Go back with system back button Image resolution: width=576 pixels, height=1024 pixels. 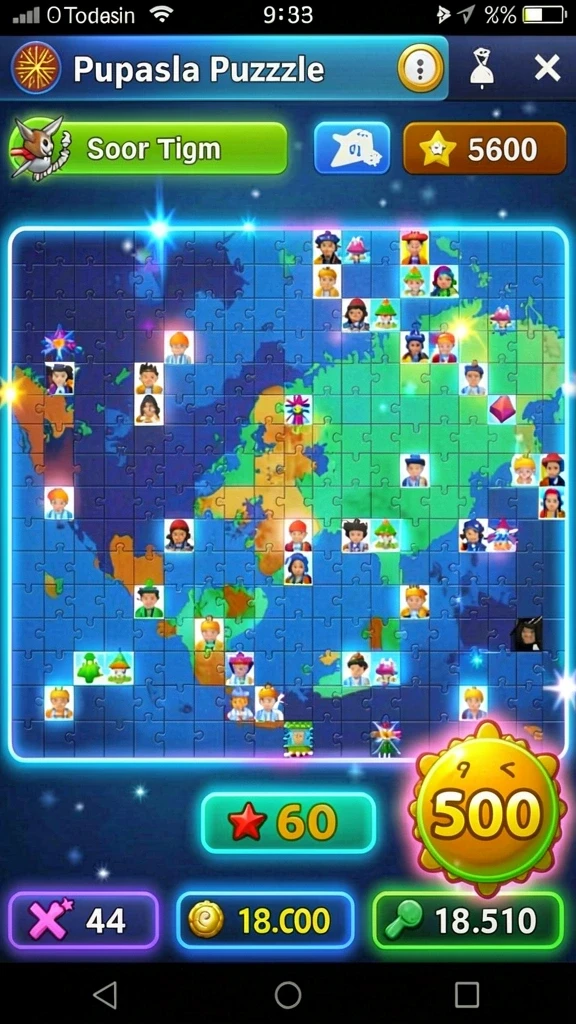click(105, 995)
